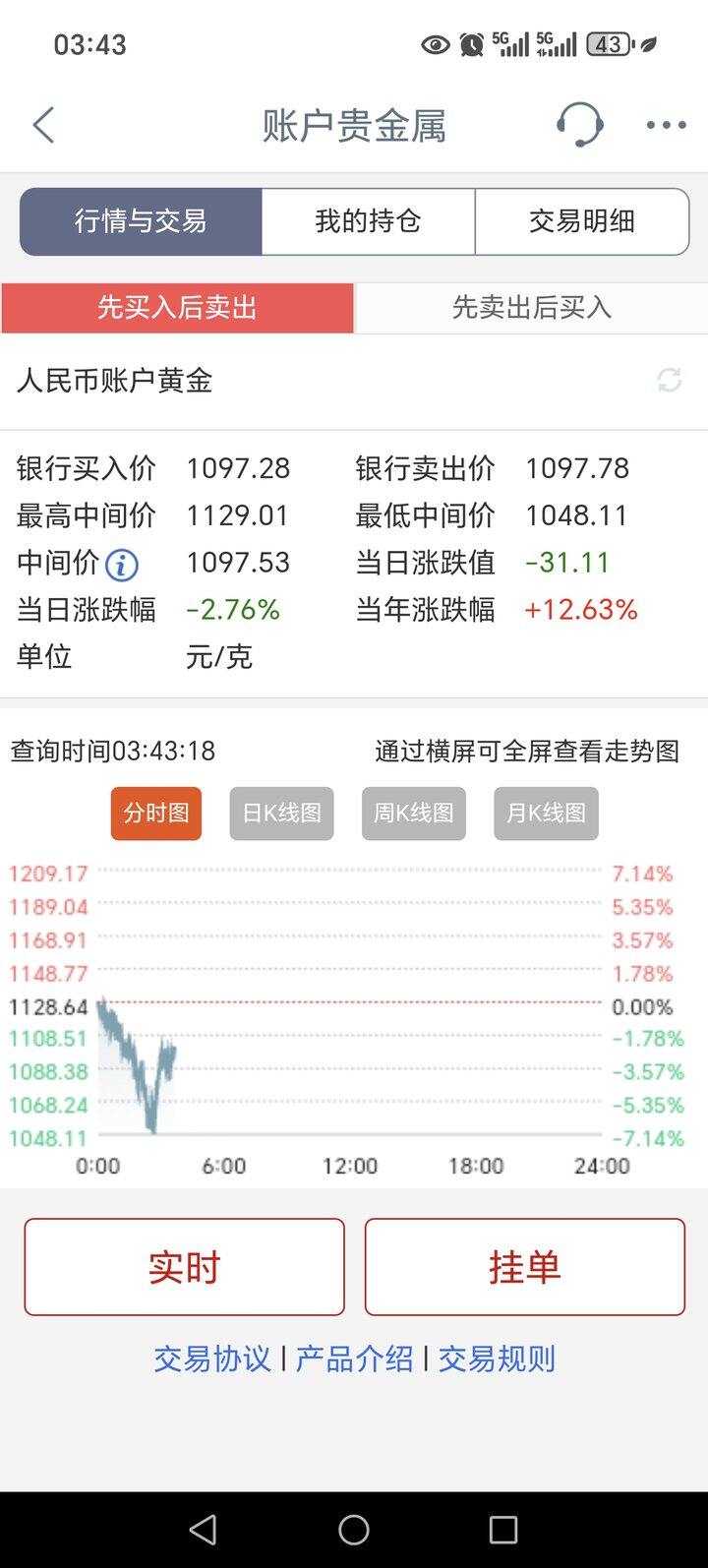Screen dimensions: 708x1568
Task: Select the 月K线图 chart option
Action: click(545, 813)
